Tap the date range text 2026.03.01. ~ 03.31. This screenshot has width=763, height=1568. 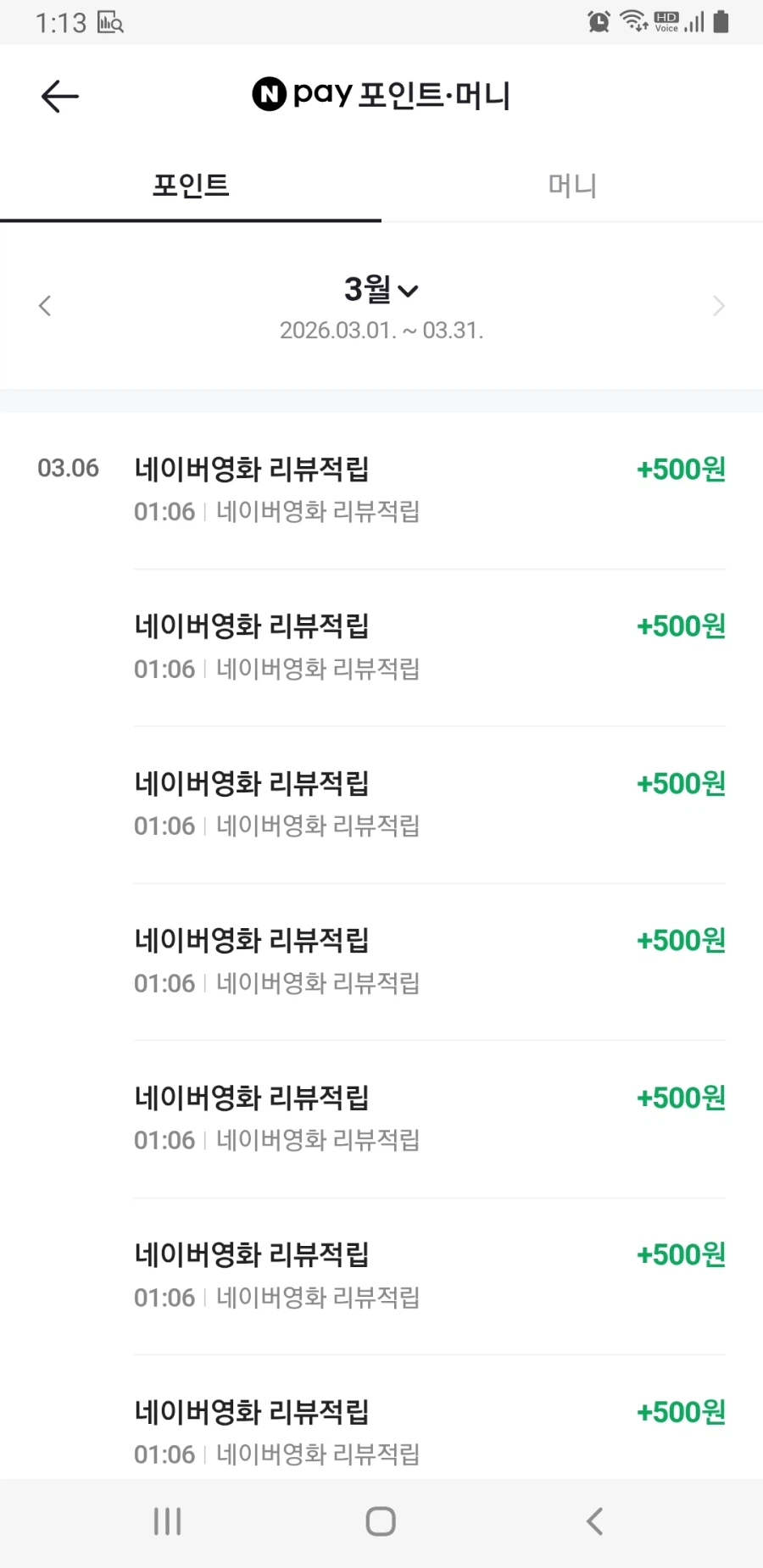[381, 331]
